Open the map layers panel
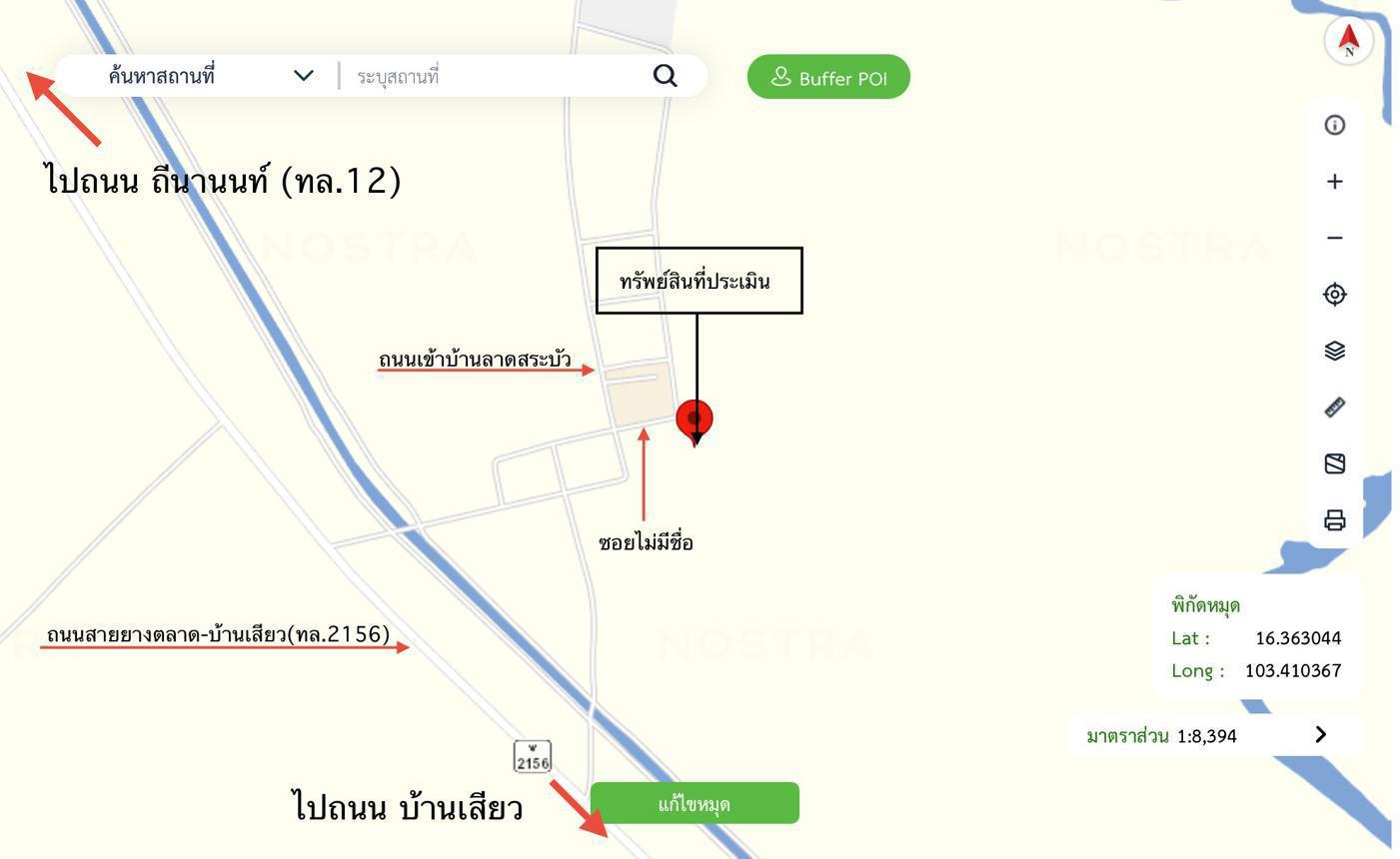1400x859 pixels. tap(1334, 351)
